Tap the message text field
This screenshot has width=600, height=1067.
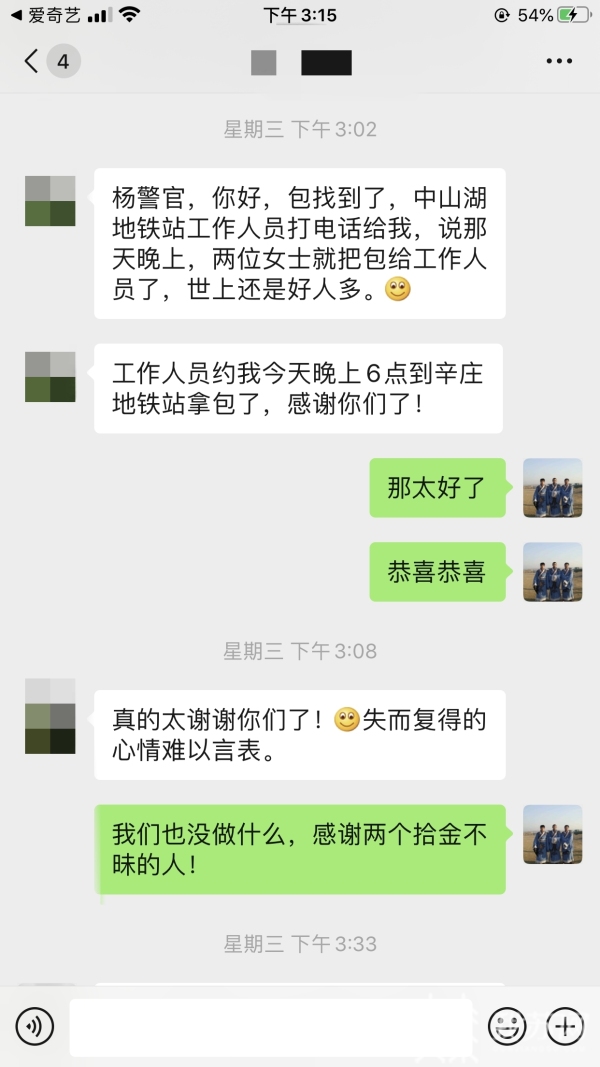(x=270, y=1026)
